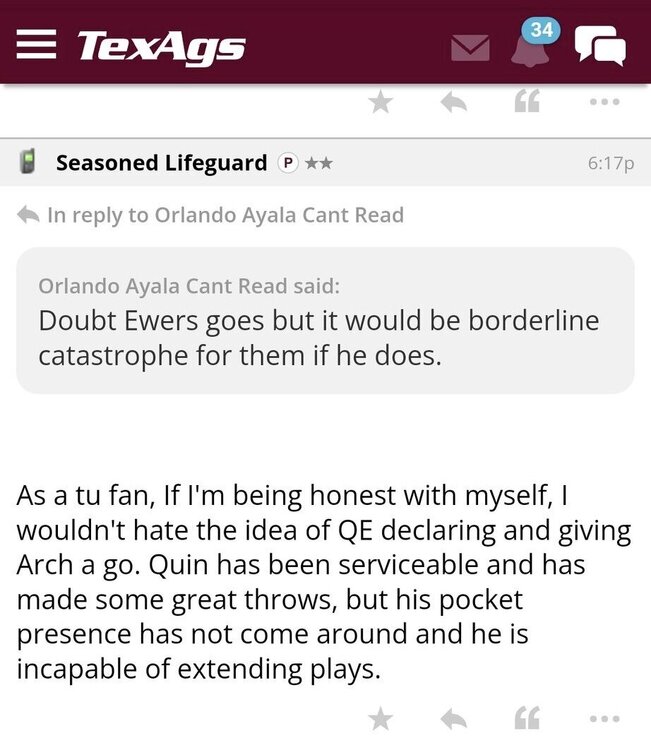Quote Seasoned Lifeguard's post
Screen dimensions: 651x750
528,717
